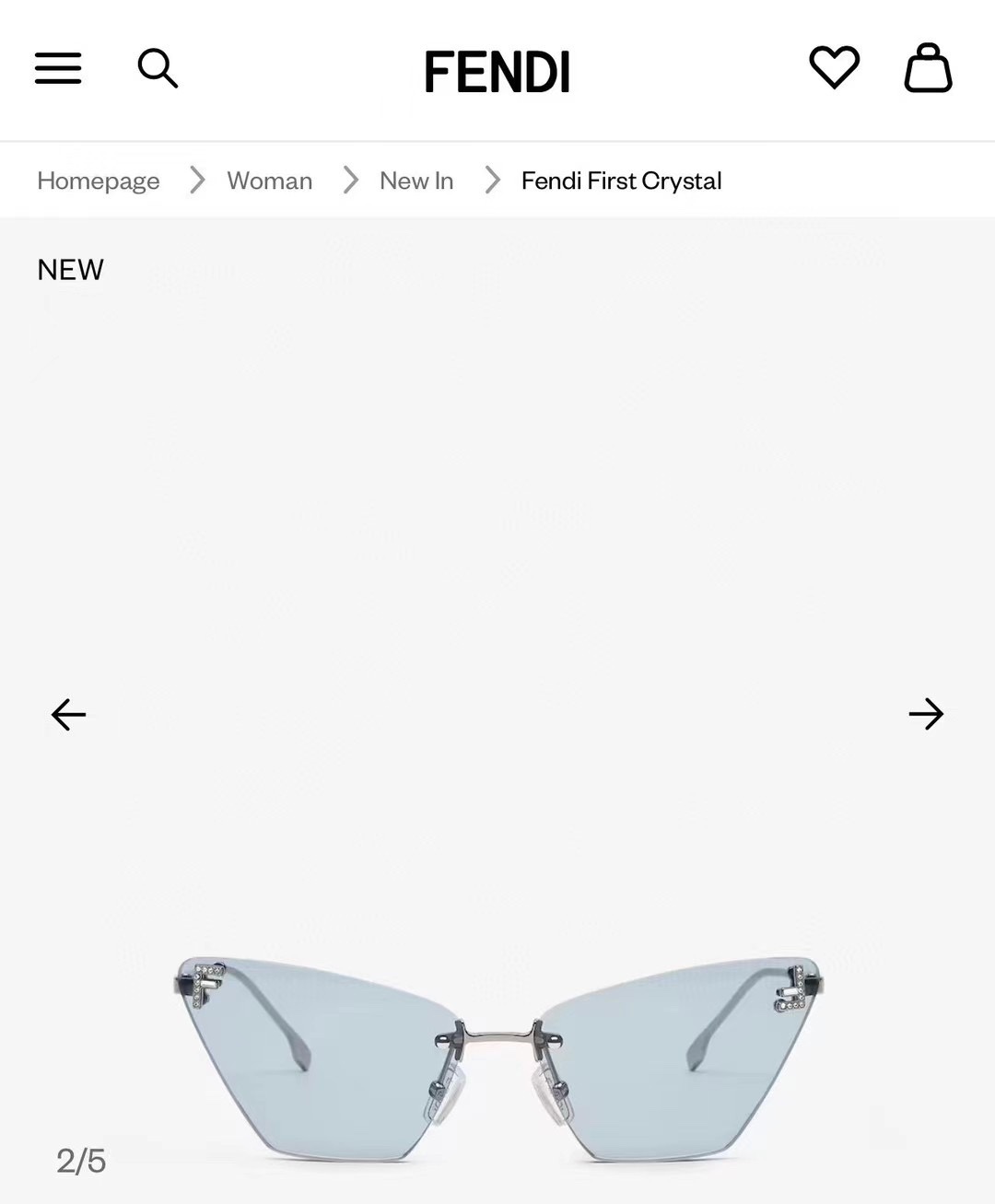This screenshot has height=1204, width=995.
Task: Show the previous product image
Action: coord(68,714)
